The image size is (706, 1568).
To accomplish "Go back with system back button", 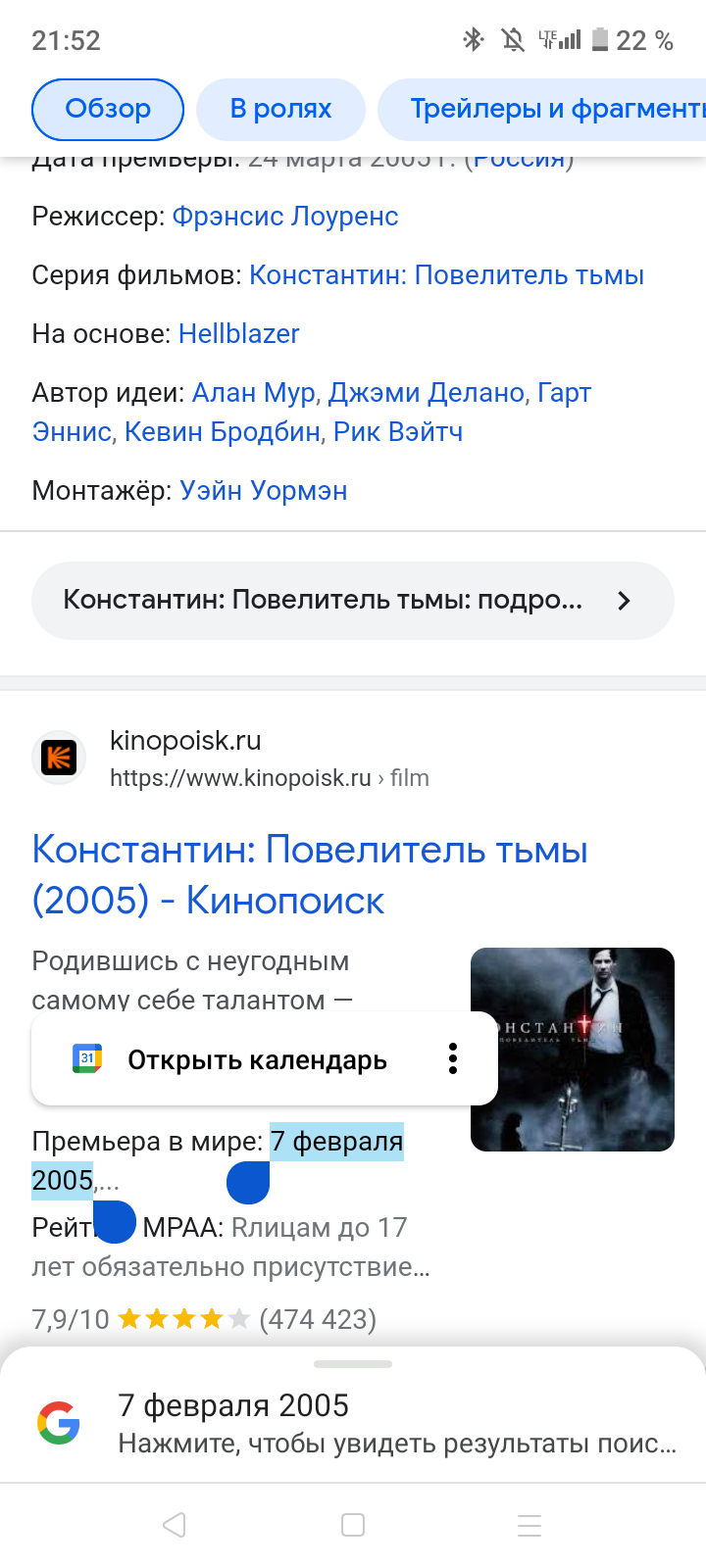I will (x=175, y=1525).
